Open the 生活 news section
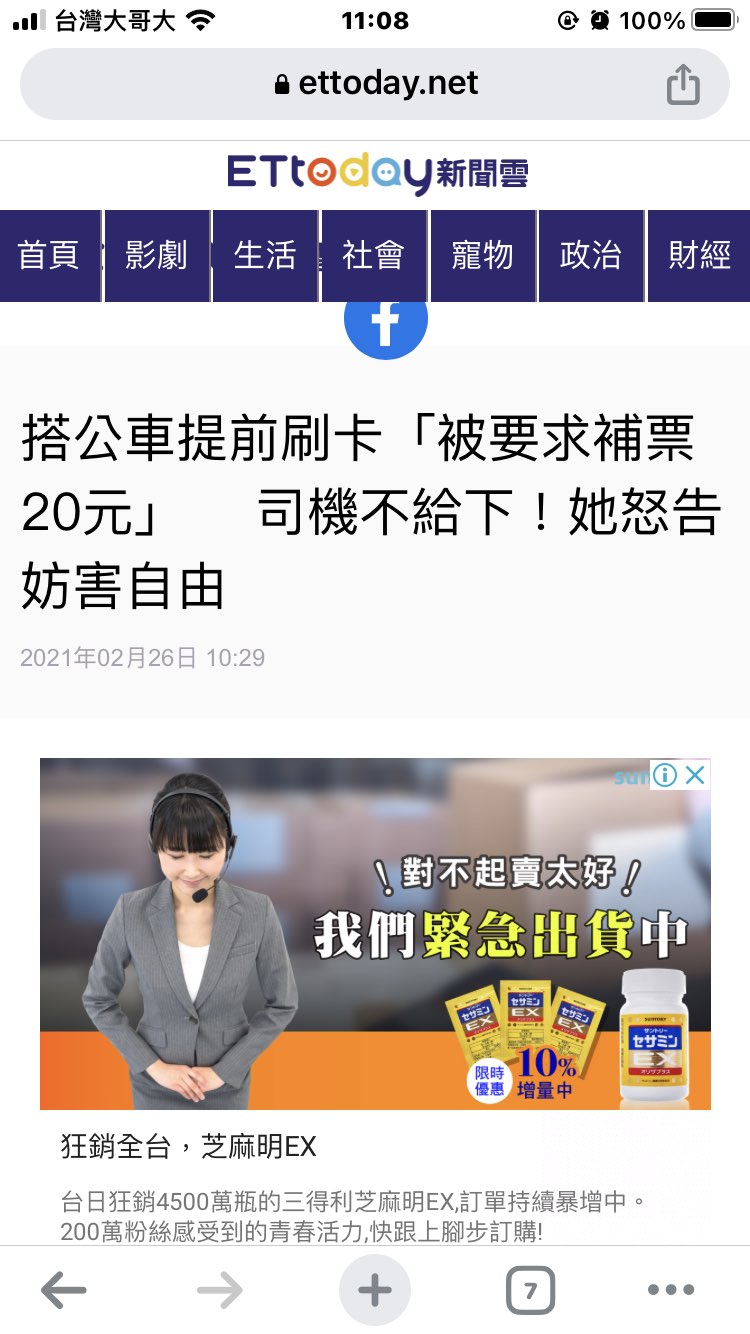The height and width of the screenshot is (1334, 750). [x=265, y=256]
